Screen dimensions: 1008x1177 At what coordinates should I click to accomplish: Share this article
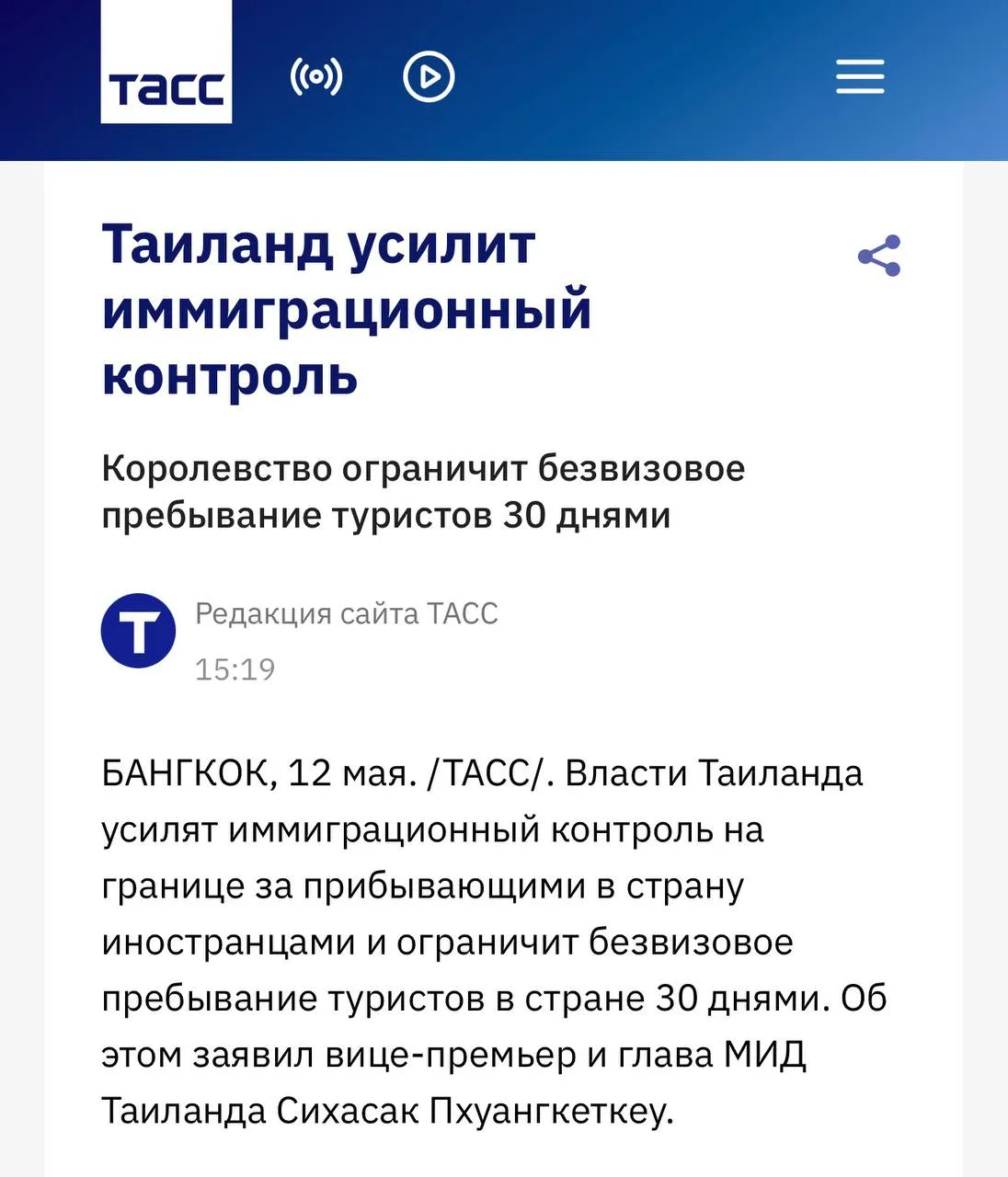tap(879, 256)
